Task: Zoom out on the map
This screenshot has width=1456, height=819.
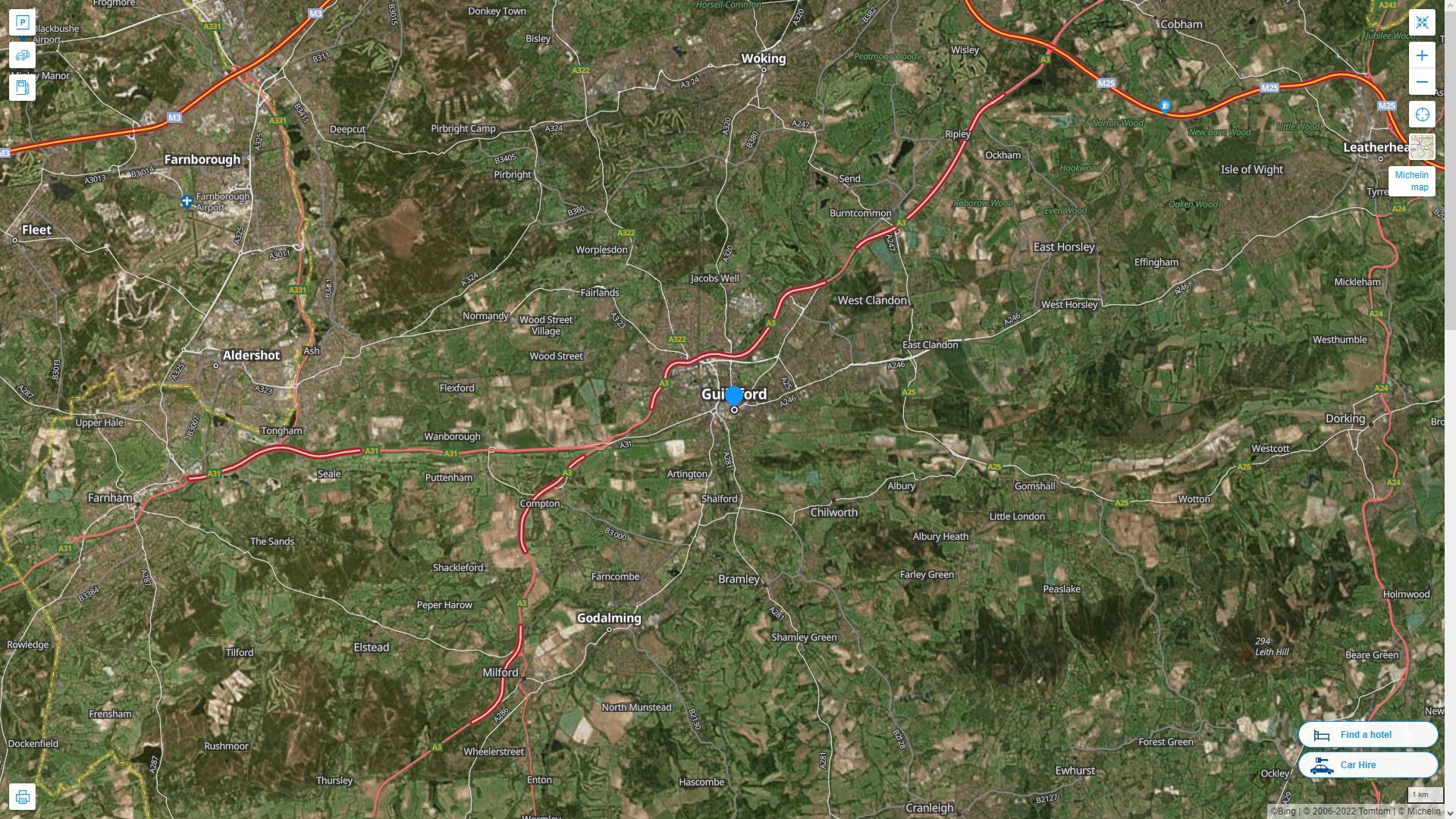Action: point(1422,82)
